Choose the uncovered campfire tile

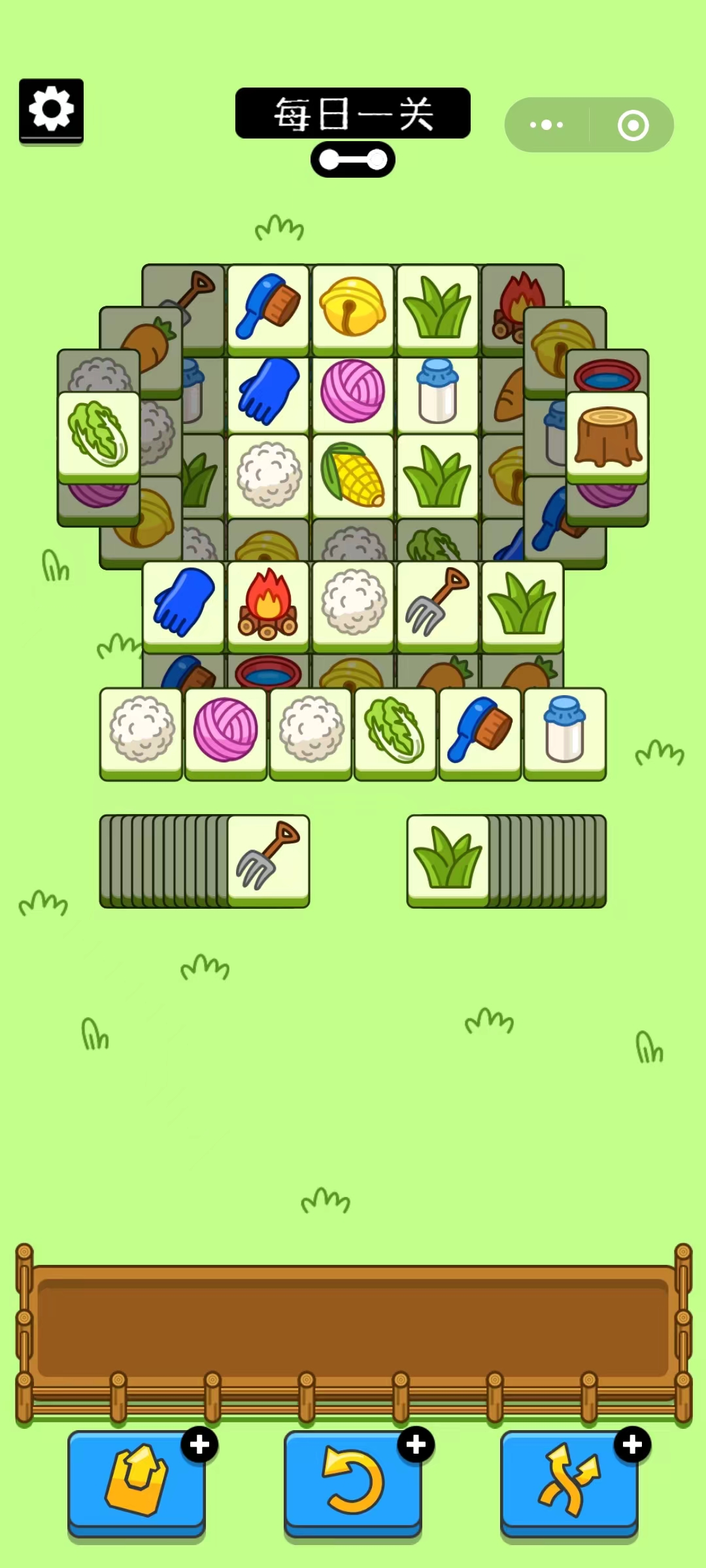click(268, 604)
